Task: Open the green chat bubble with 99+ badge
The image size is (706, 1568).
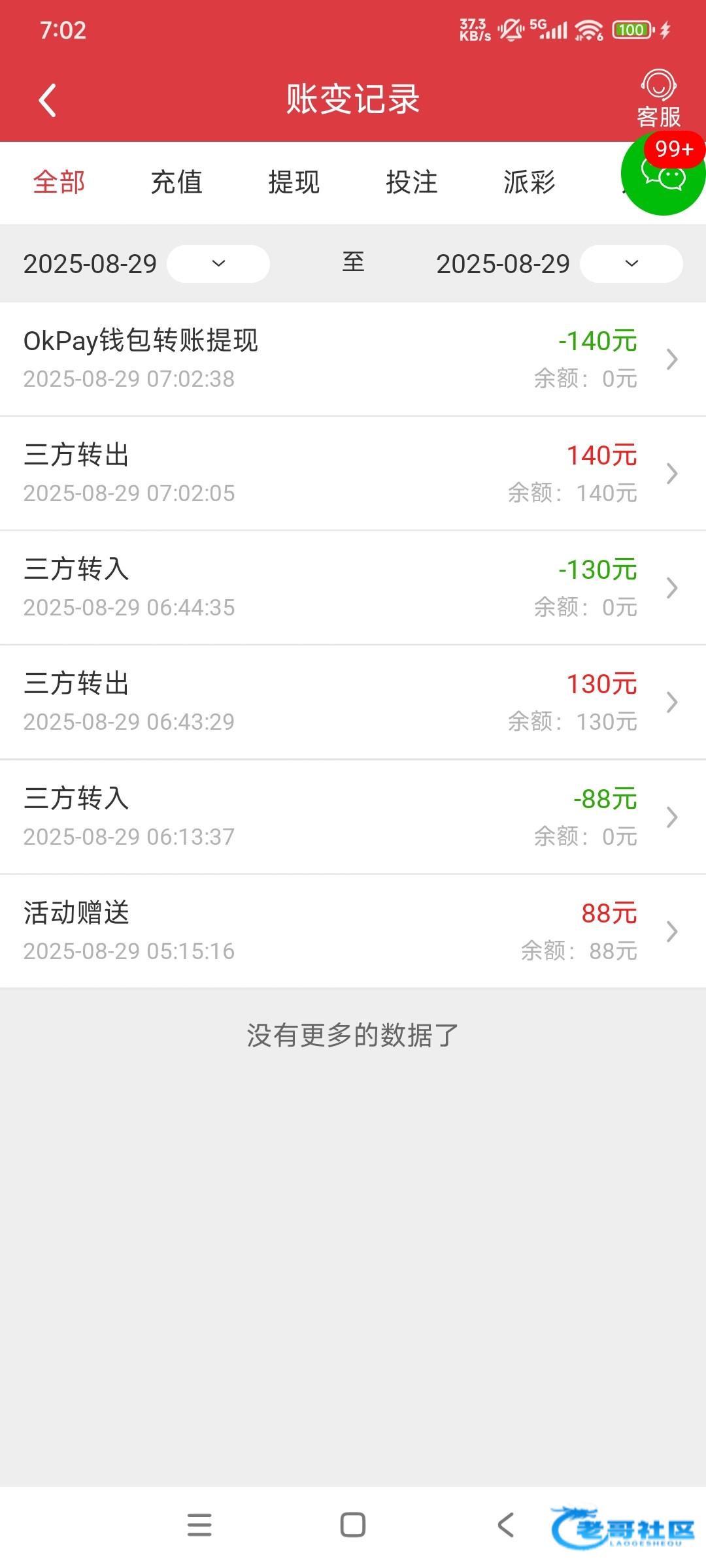Action: pos(662,175)
